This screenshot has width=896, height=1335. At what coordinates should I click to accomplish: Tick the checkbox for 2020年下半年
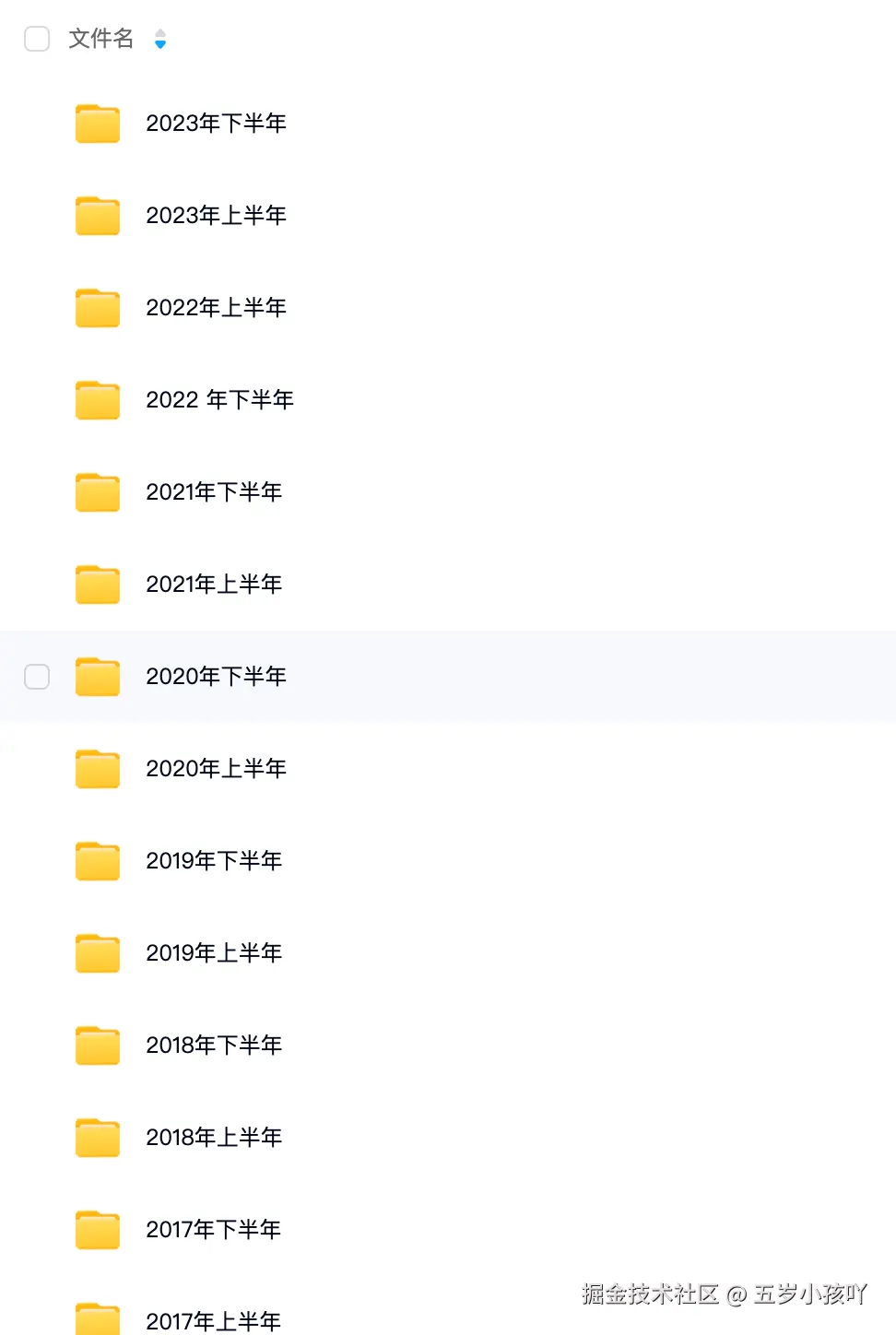(37, 677)
